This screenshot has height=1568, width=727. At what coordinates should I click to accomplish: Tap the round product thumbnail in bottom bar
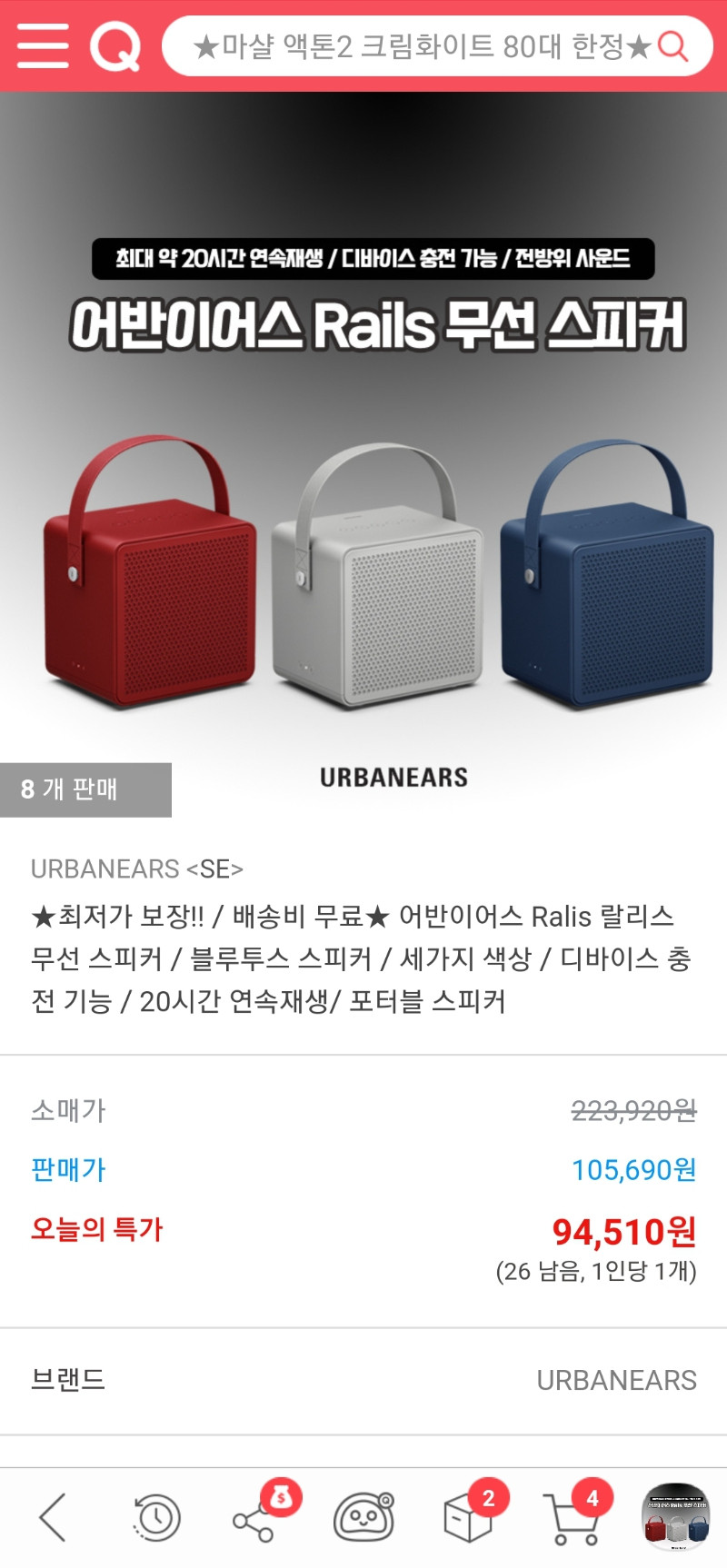point(676,1516)
